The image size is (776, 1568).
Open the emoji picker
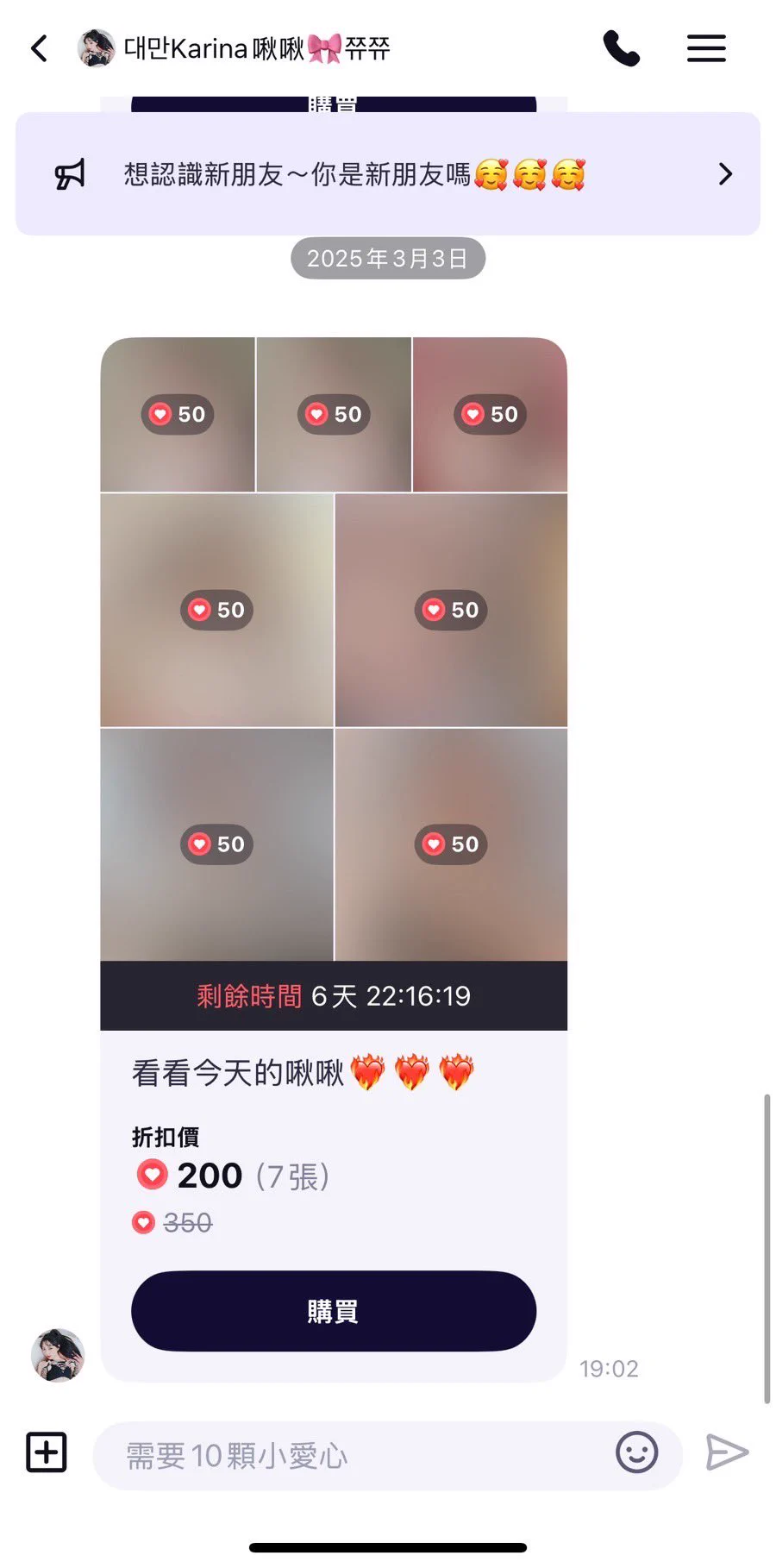pos(636,1452)
